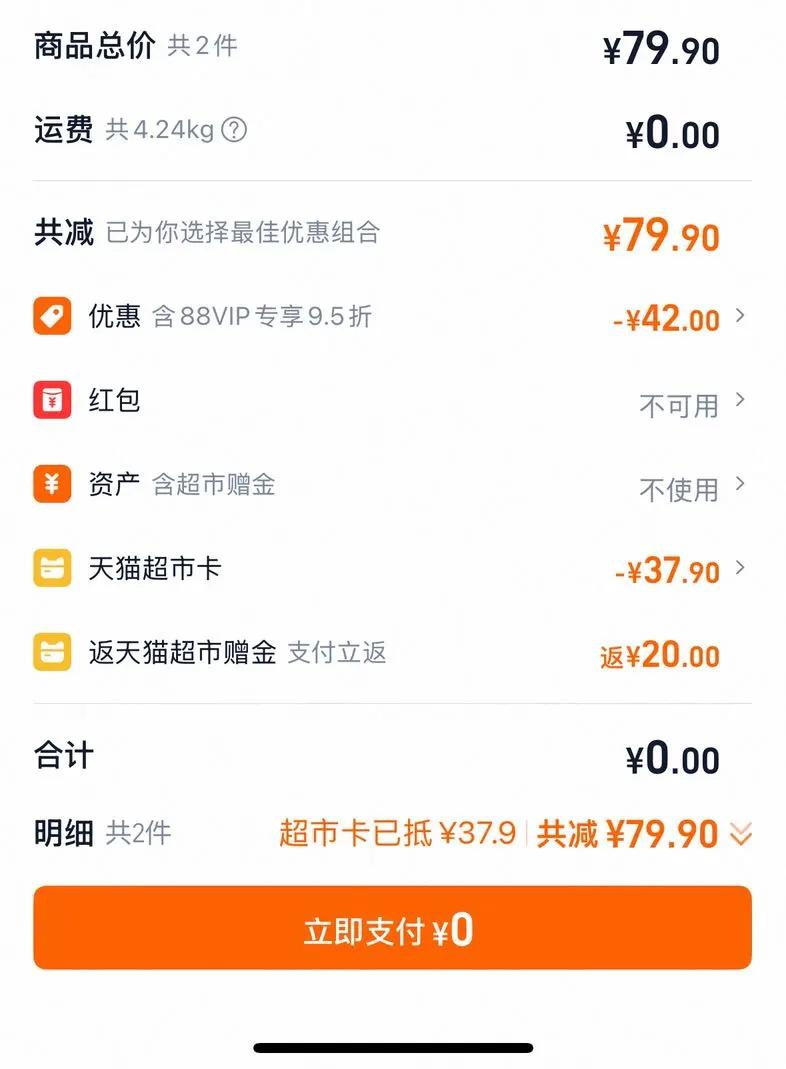Tap the shipping fee help question mark
The height and width of the screenshot is (1069, 786).
234,130
